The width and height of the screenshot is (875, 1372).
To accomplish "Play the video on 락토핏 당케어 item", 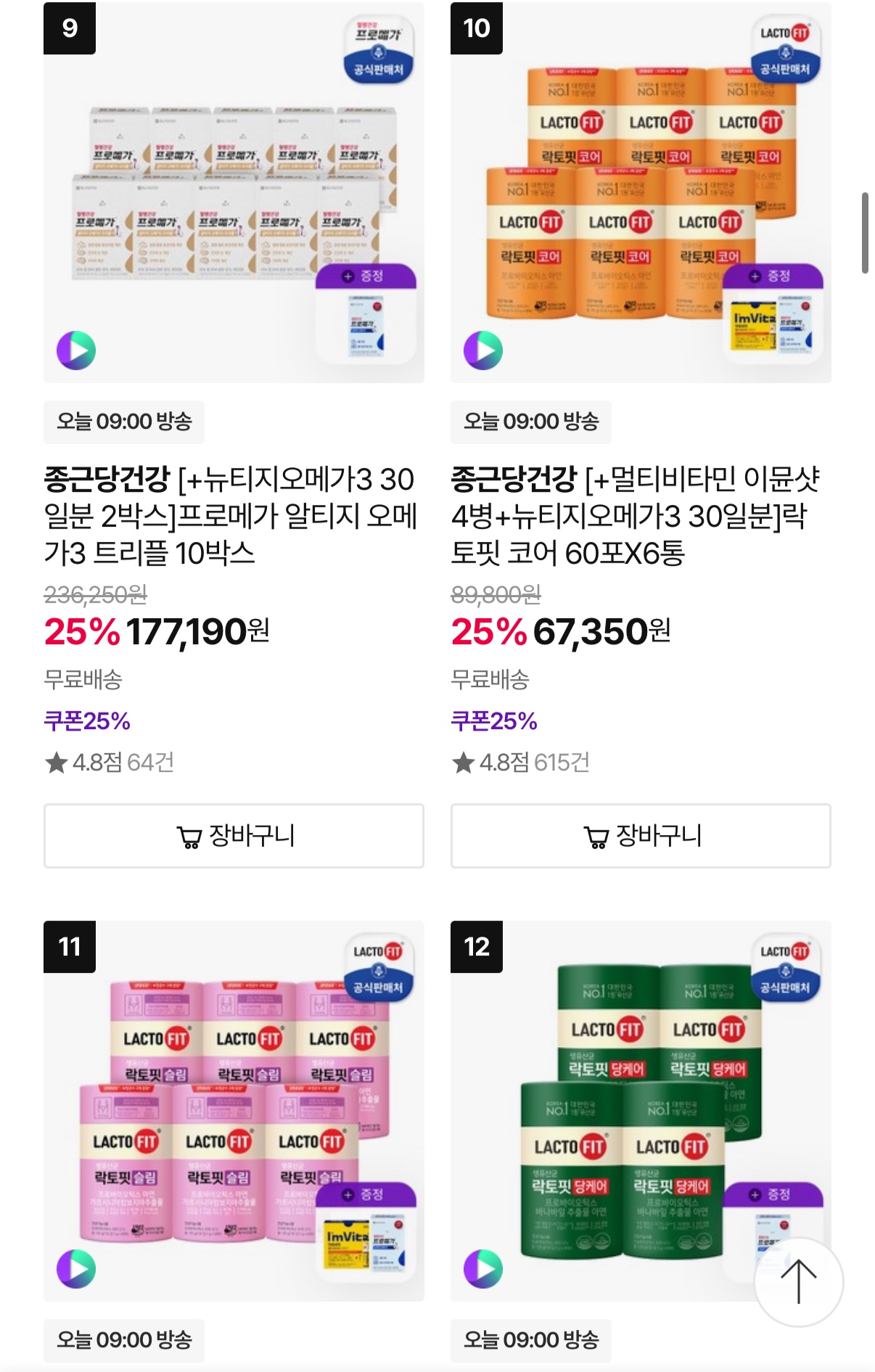I will pyautogui.click(x=483, y=1269).
